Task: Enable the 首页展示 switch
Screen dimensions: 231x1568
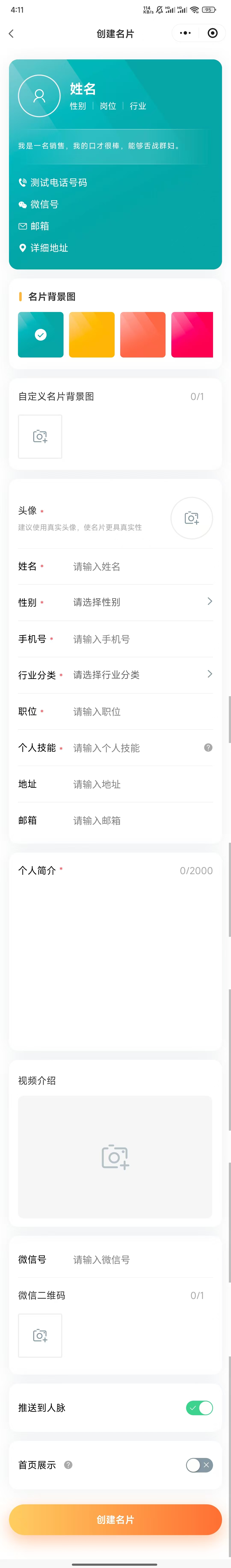Action: (199, 1465)
